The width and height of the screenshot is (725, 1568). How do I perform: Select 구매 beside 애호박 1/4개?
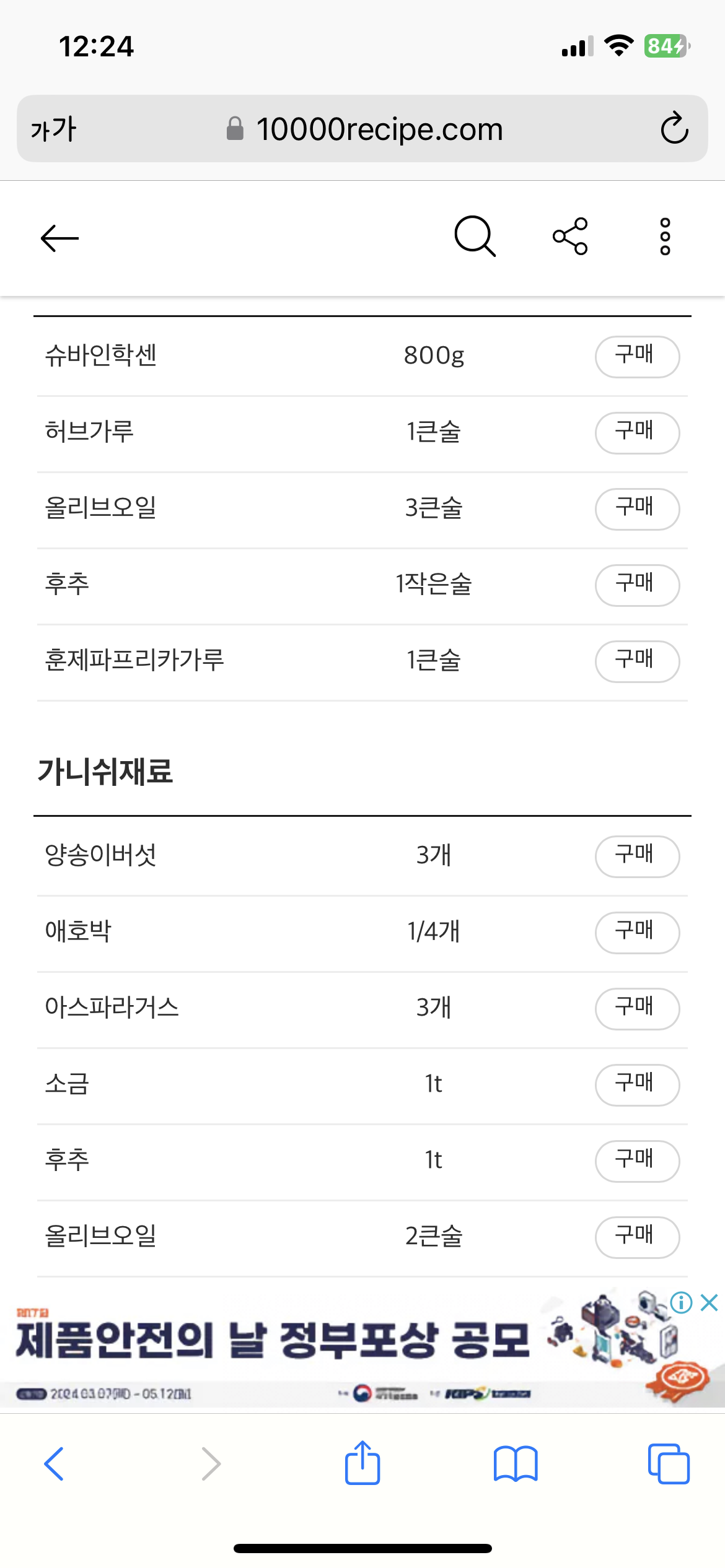pyautogui.click(x=637, y=933)
